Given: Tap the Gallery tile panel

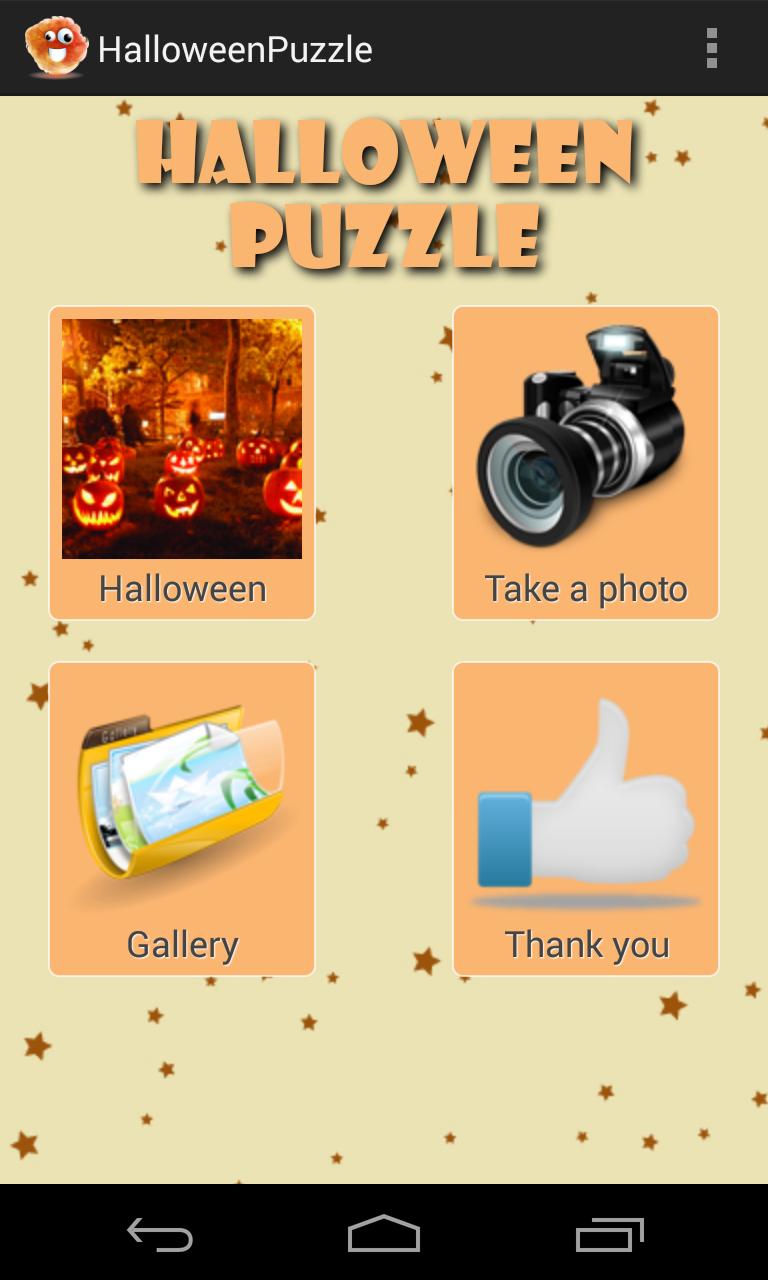Looking at the screenshot, I should point(181,817).
